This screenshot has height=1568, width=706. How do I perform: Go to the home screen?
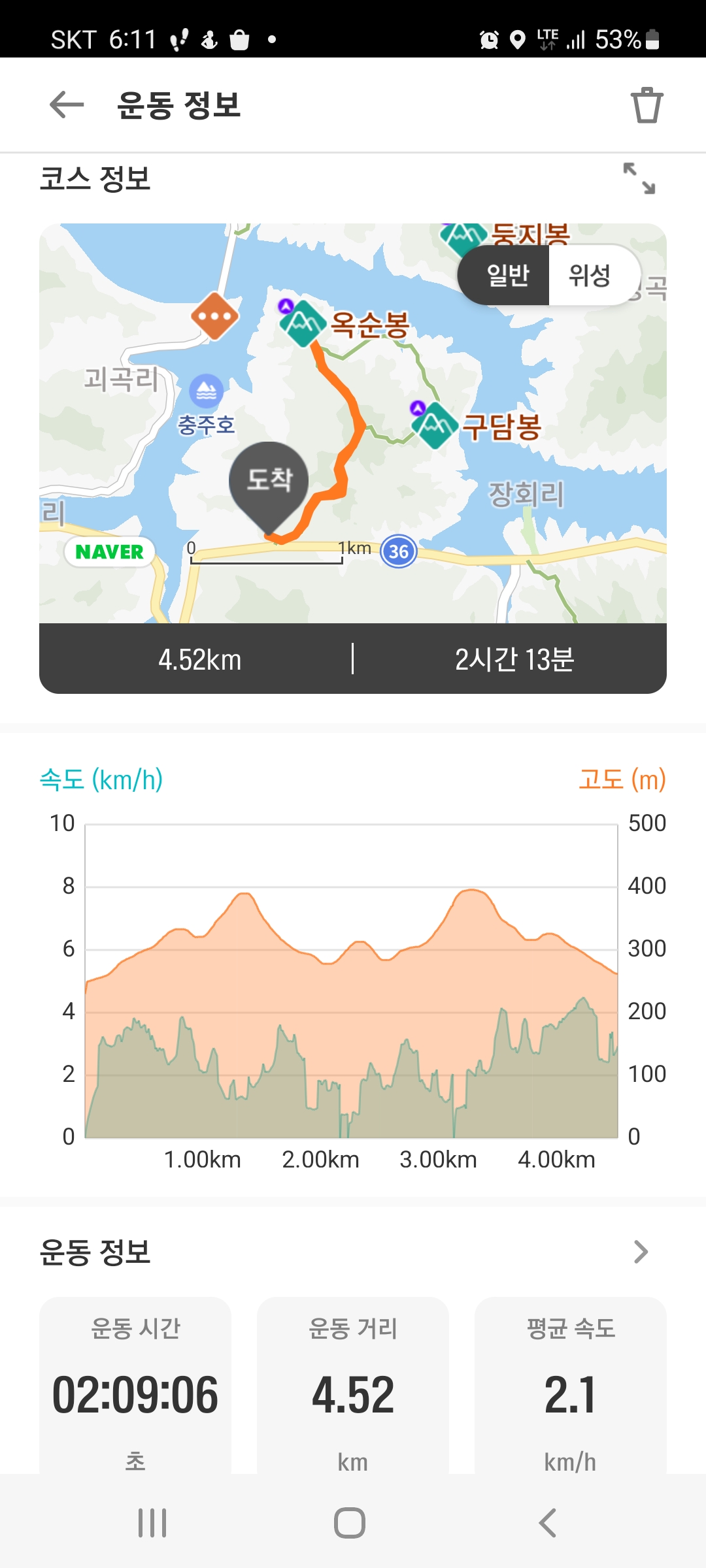click(350, 1523)
